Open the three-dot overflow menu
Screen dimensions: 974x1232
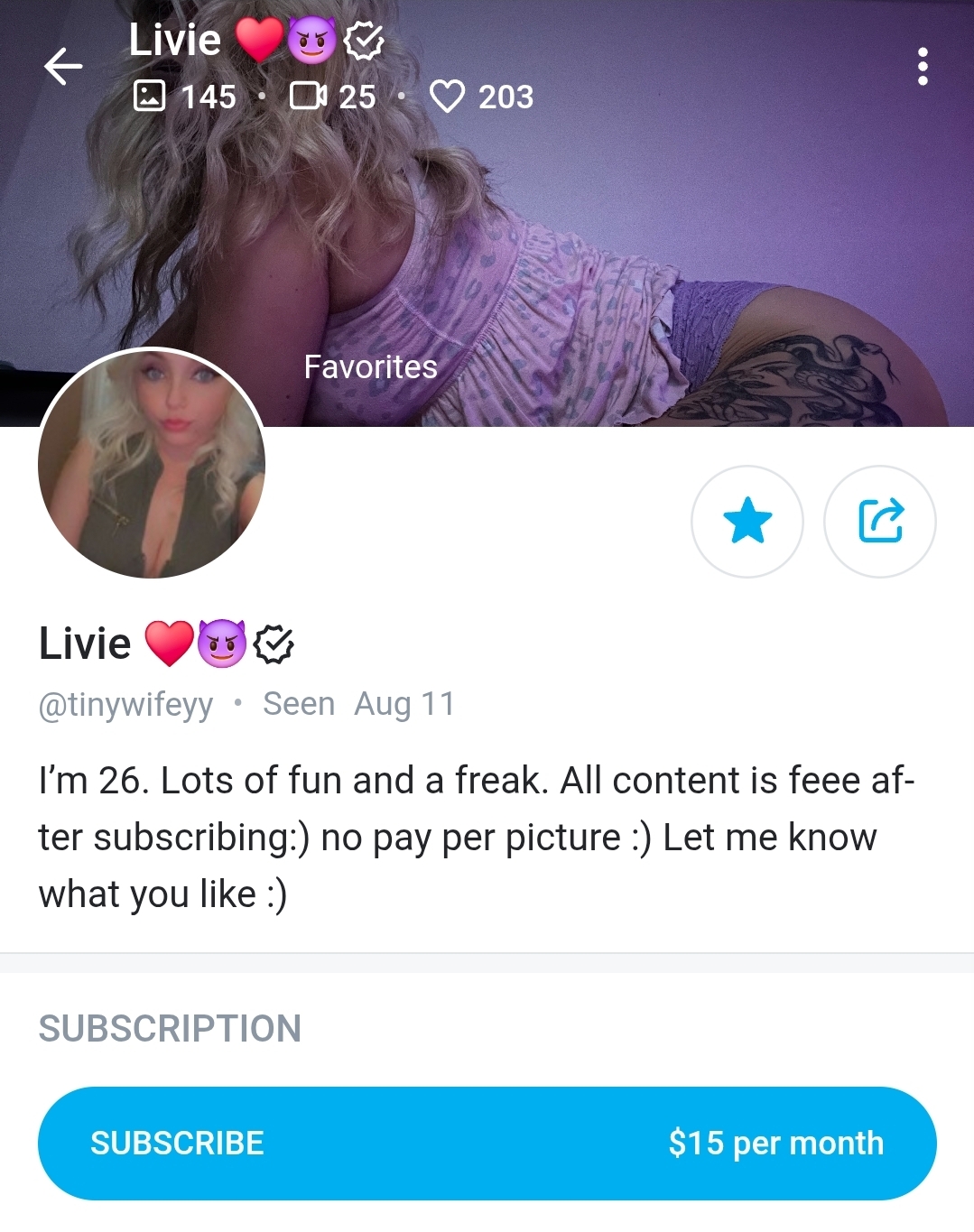click(922, 67)
